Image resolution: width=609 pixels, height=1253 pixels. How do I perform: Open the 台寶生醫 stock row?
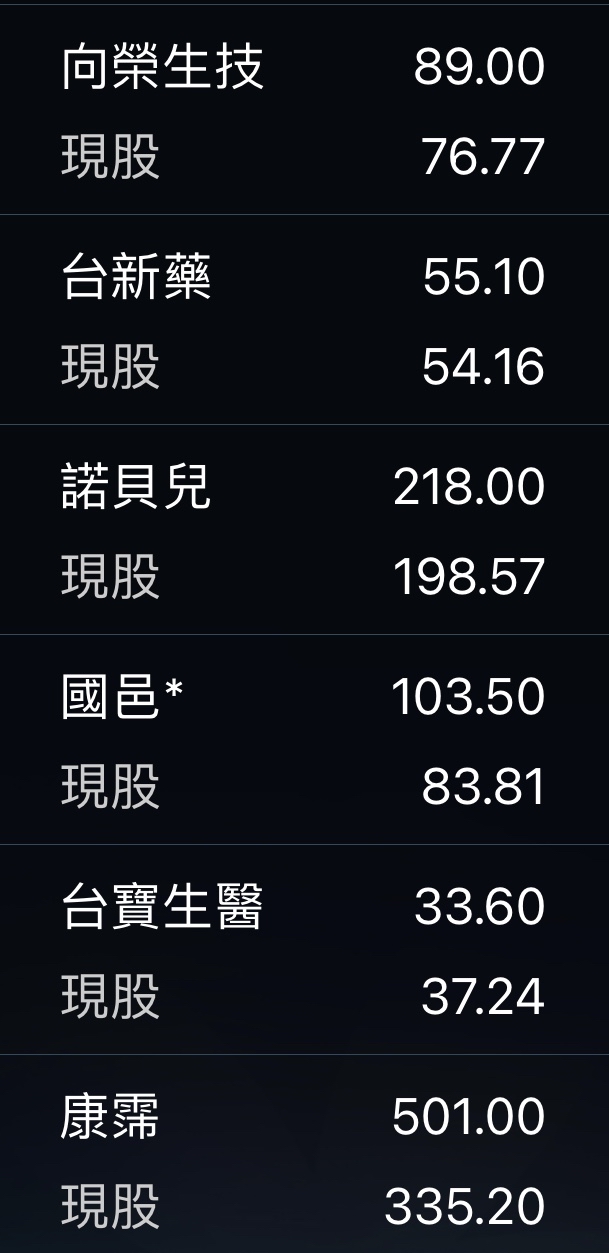coord(304,950)
